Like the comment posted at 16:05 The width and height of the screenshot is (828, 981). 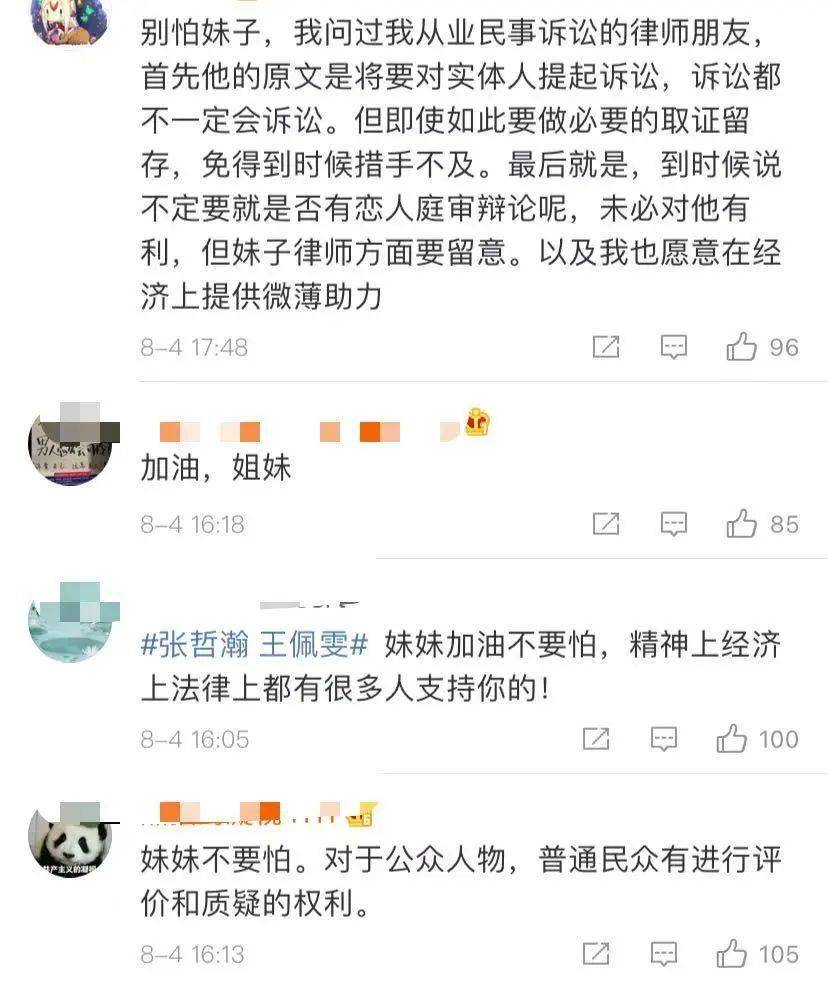pos(733,739)
